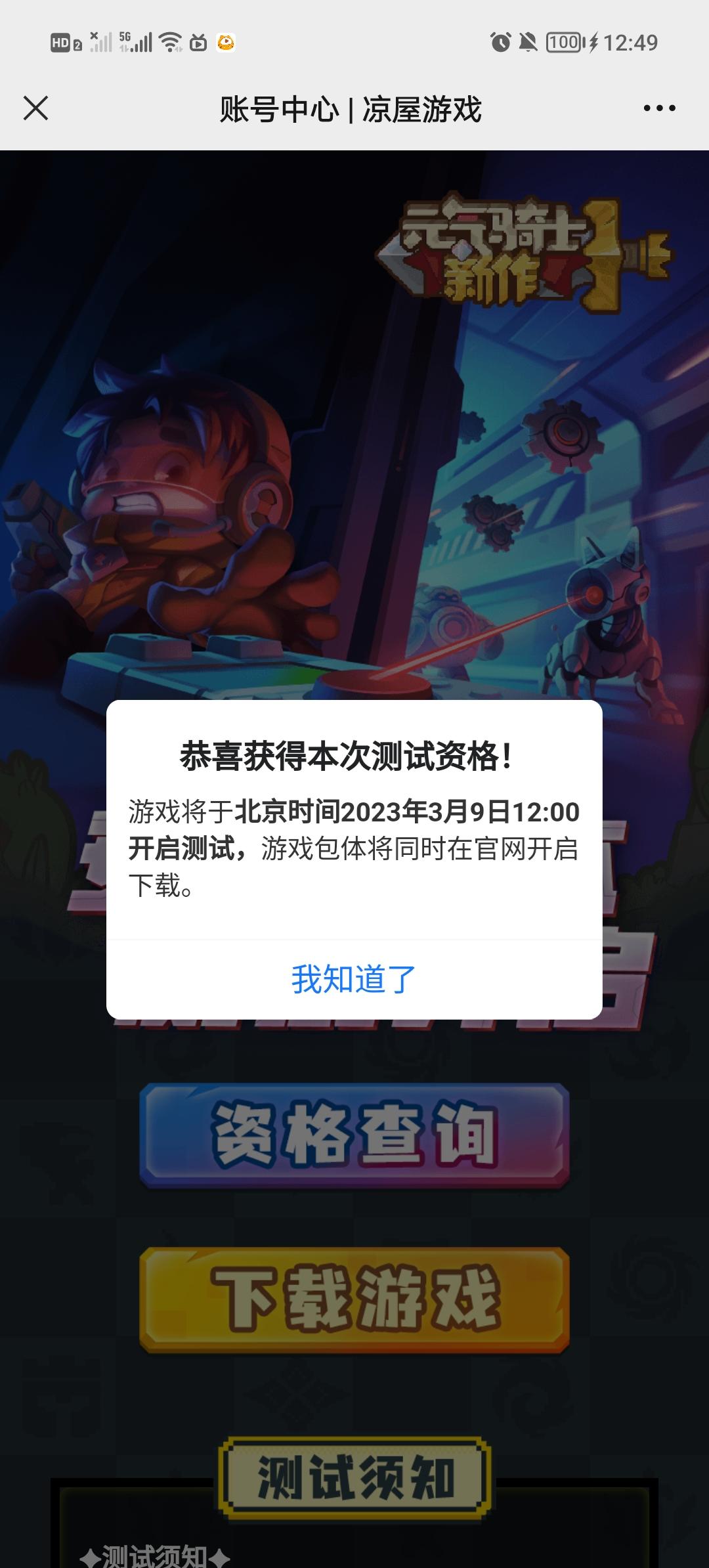Tap the page title 账号中心 | 凉屋游戏
This screenshot has width=709, height=1568.
349,110
